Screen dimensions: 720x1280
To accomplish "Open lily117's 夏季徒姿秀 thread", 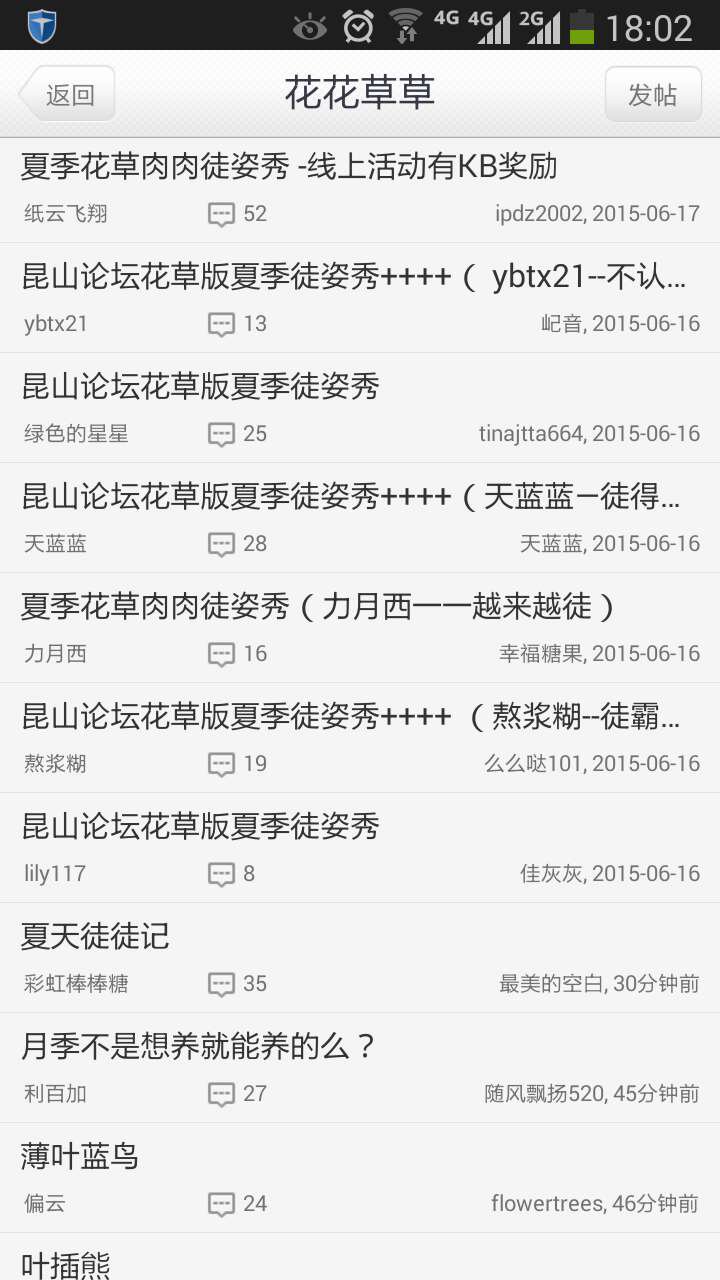I will 360,848.
